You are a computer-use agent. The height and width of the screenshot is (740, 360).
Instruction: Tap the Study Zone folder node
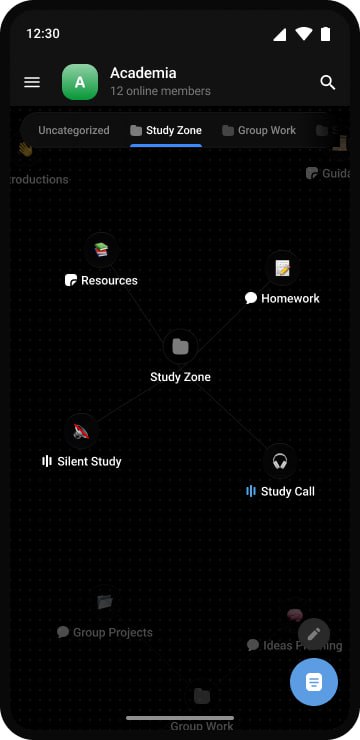click(180, 347)
